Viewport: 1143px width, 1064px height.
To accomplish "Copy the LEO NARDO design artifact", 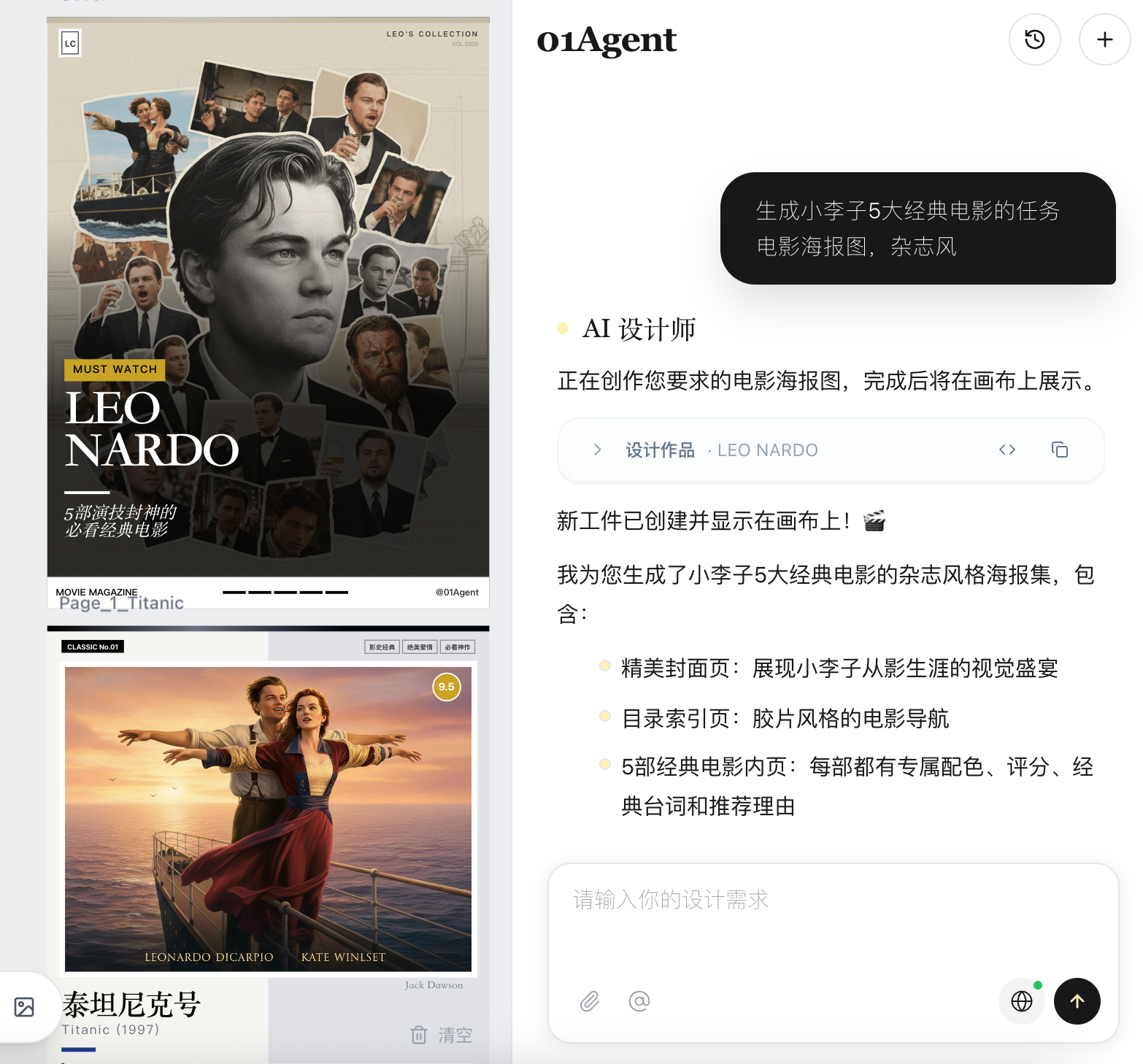I will (1059, 450).
